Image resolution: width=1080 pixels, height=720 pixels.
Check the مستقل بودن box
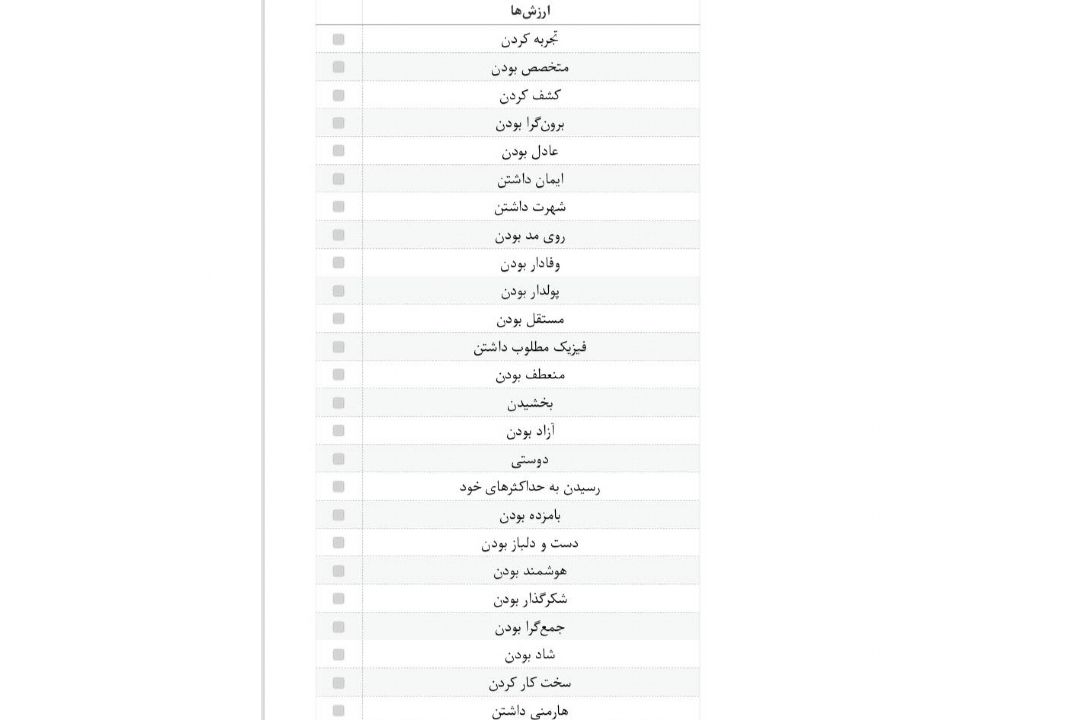[339, 319]
